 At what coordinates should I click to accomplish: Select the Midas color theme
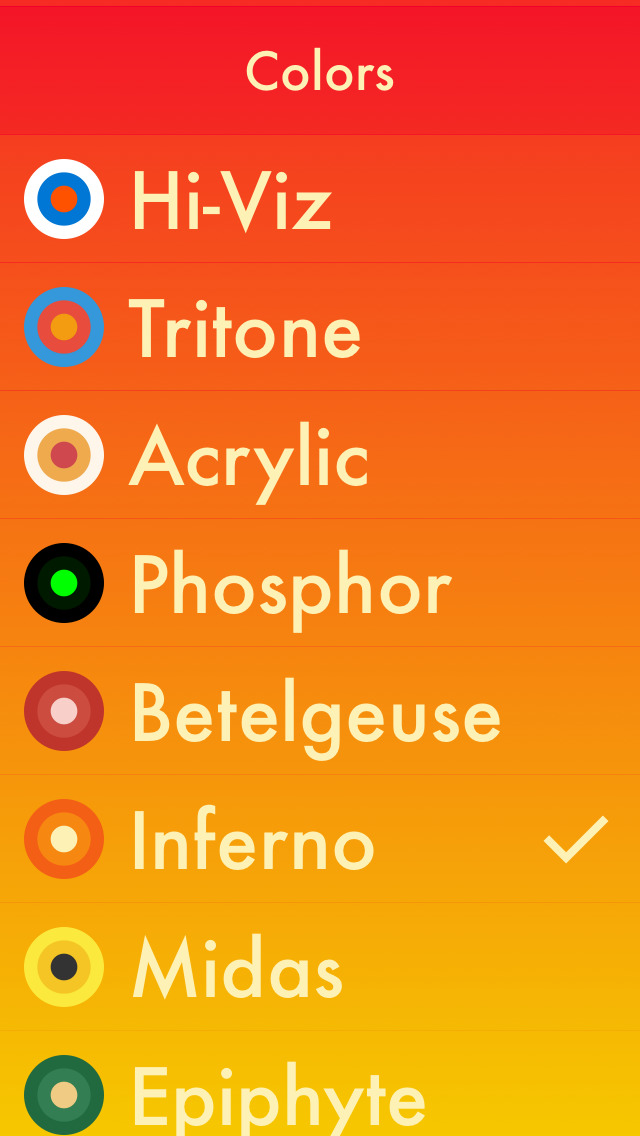[x=320, y=967]
